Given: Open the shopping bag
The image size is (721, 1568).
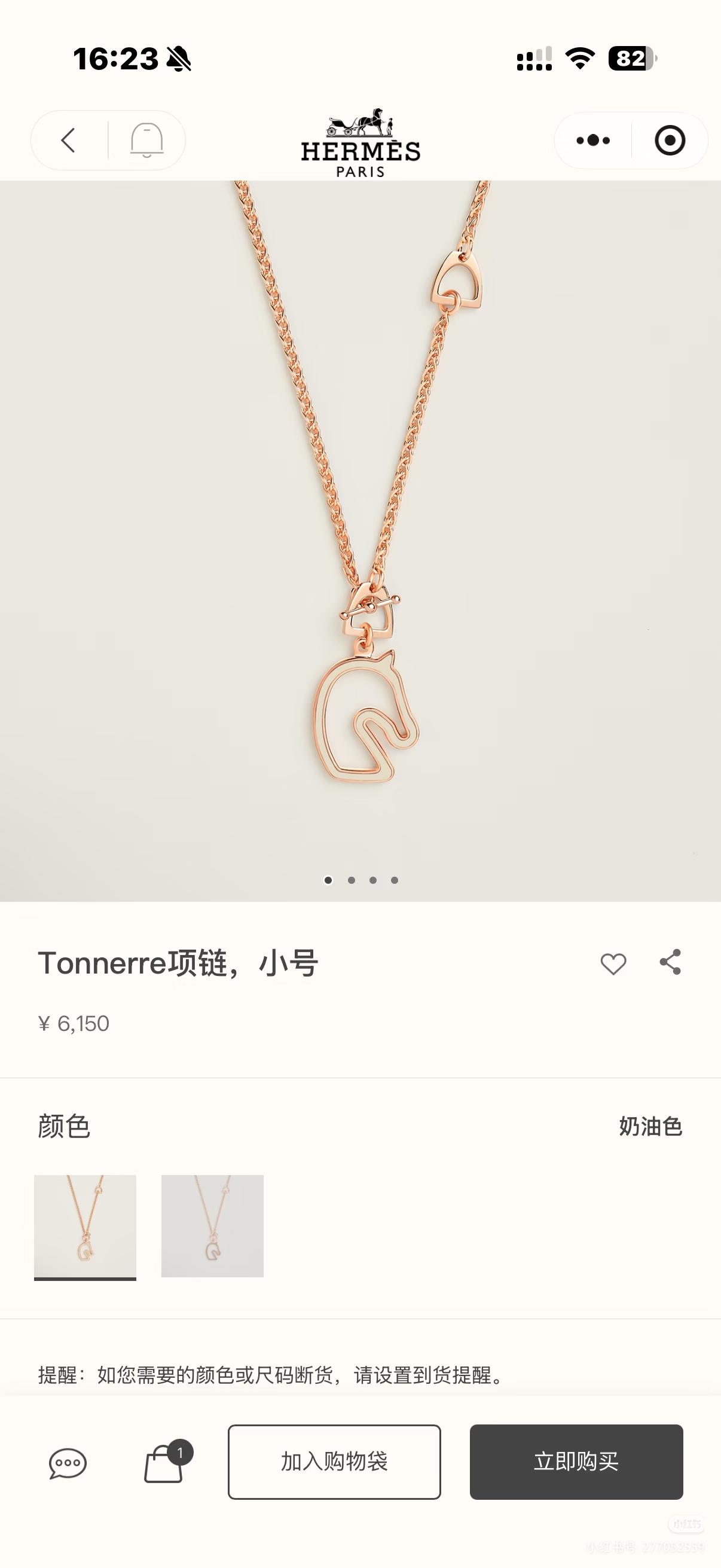Looking at the screenshot, I should click(x=164, y=1462).
